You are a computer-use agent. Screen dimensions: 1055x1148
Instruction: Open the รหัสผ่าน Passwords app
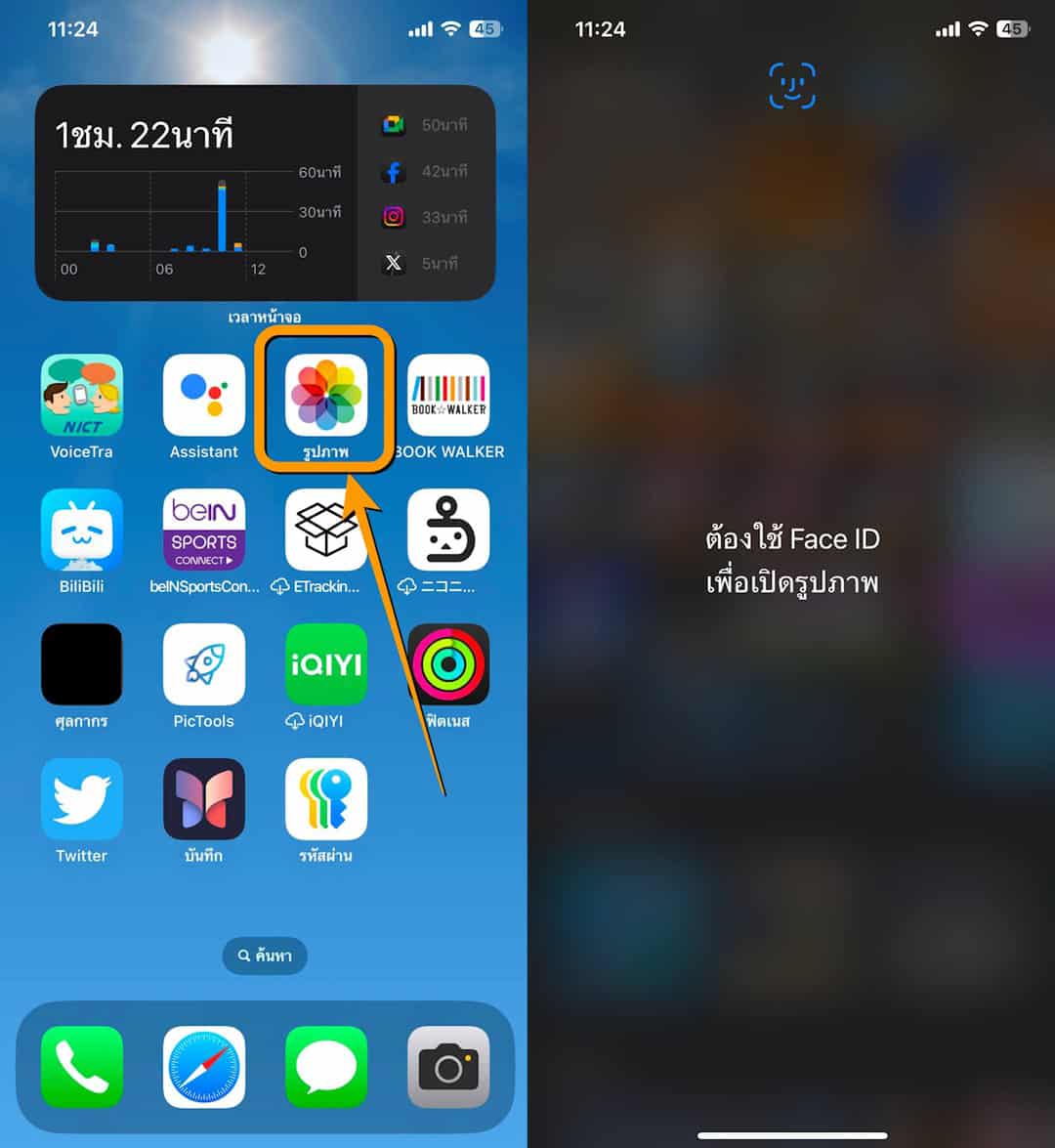[x=326, y=799]
